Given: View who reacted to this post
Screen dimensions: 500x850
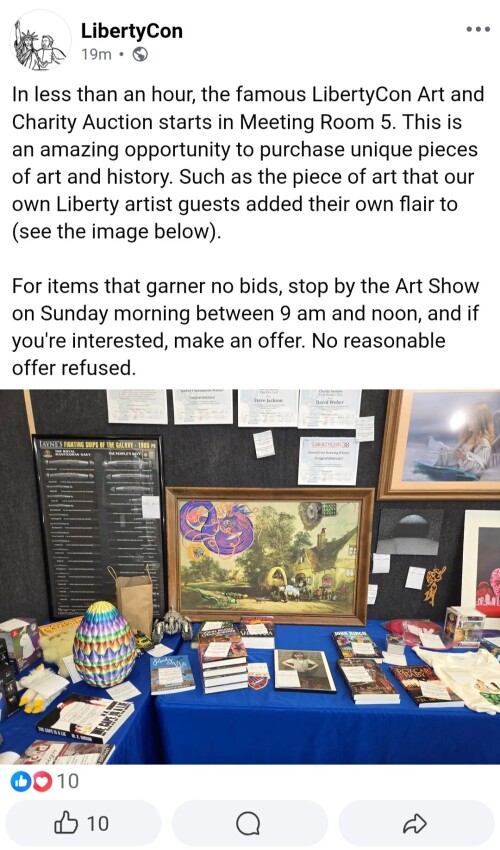Looking at the screenshot, I should 45,781.
